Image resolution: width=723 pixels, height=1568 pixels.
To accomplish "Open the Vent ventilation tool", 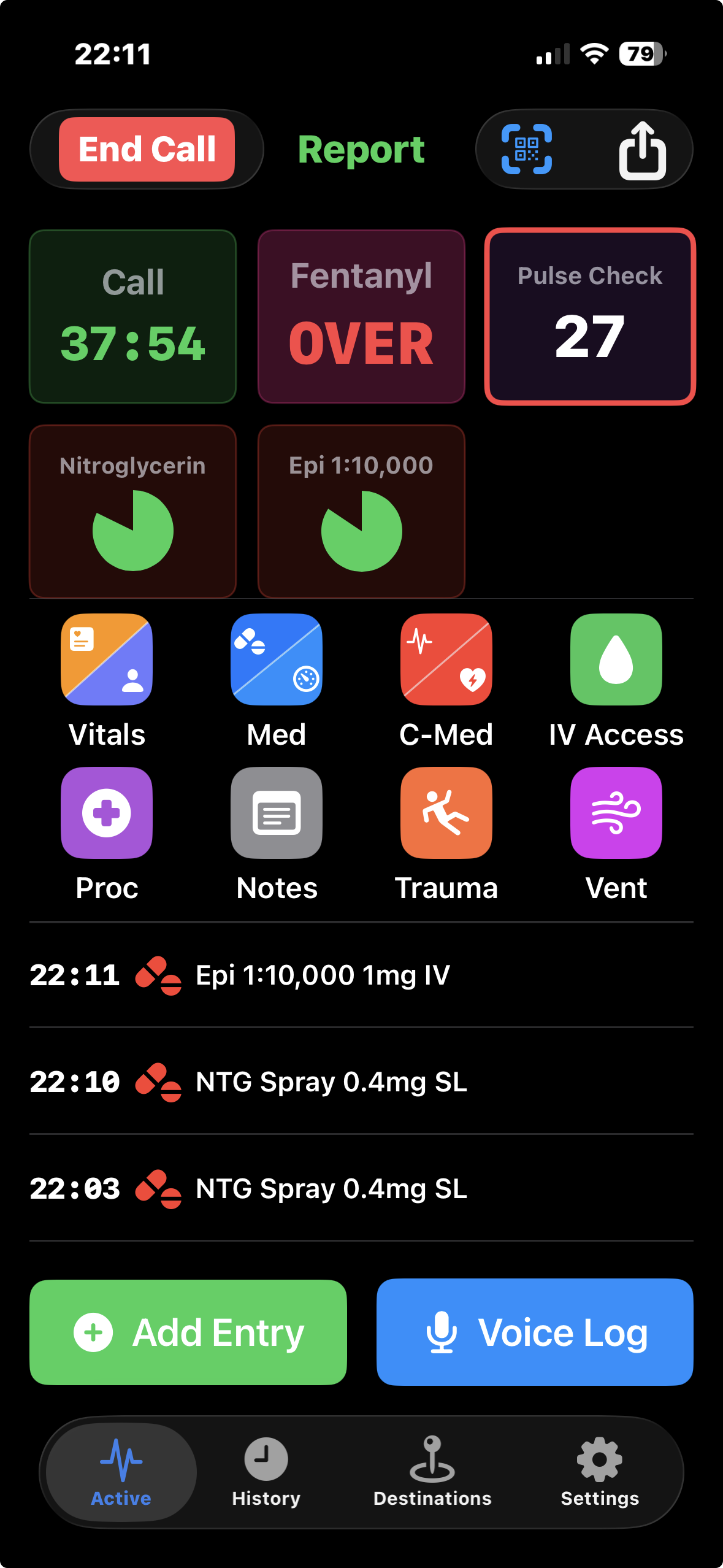I will (616, 813).
